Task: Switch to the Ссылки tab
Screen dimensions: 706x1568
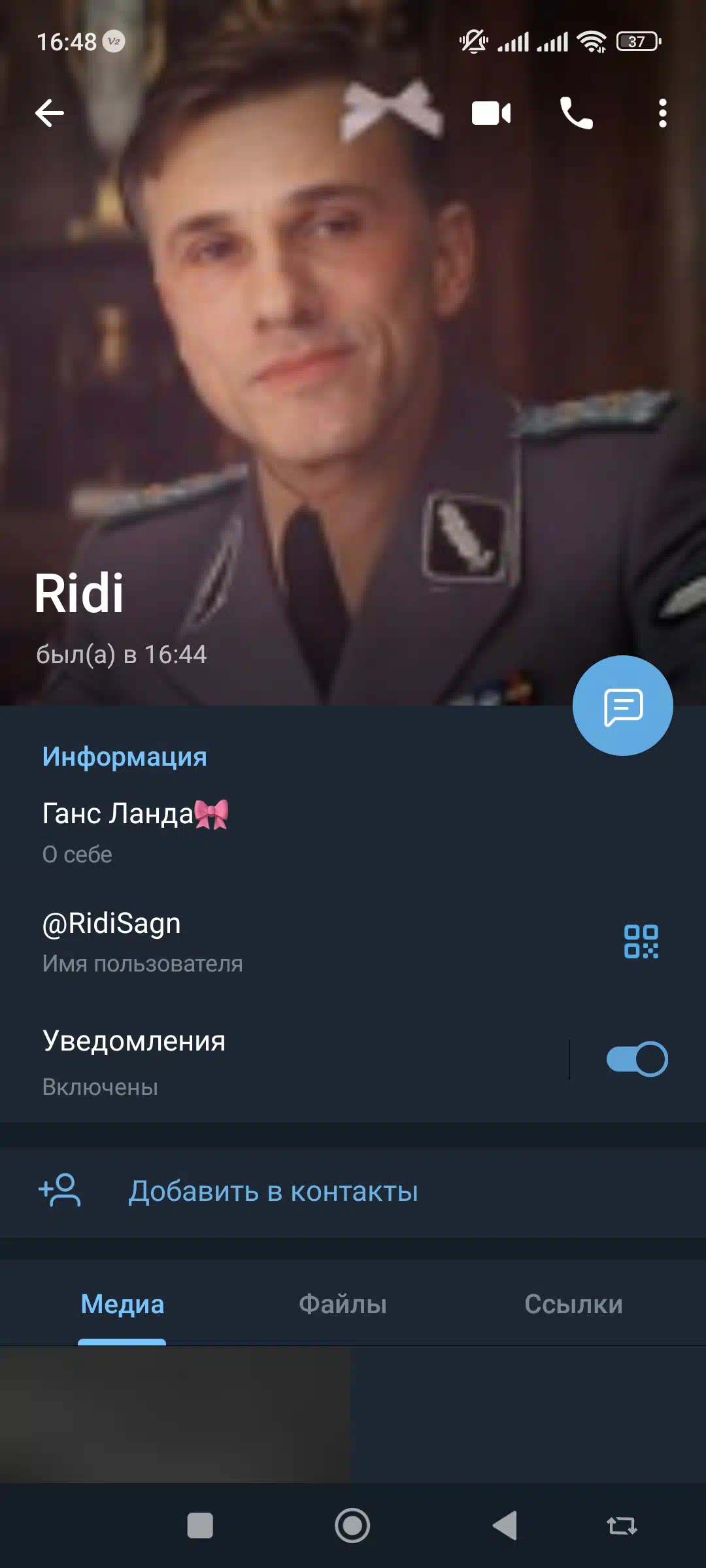Action: 573,1304
